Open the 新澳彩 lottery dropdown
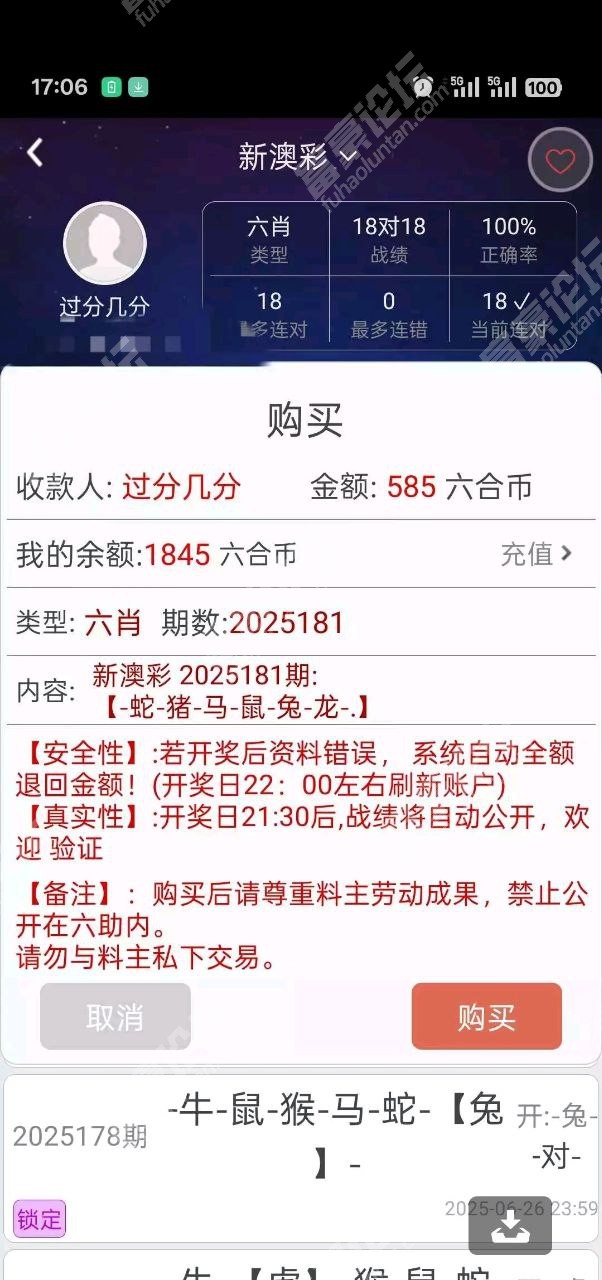 298,157
